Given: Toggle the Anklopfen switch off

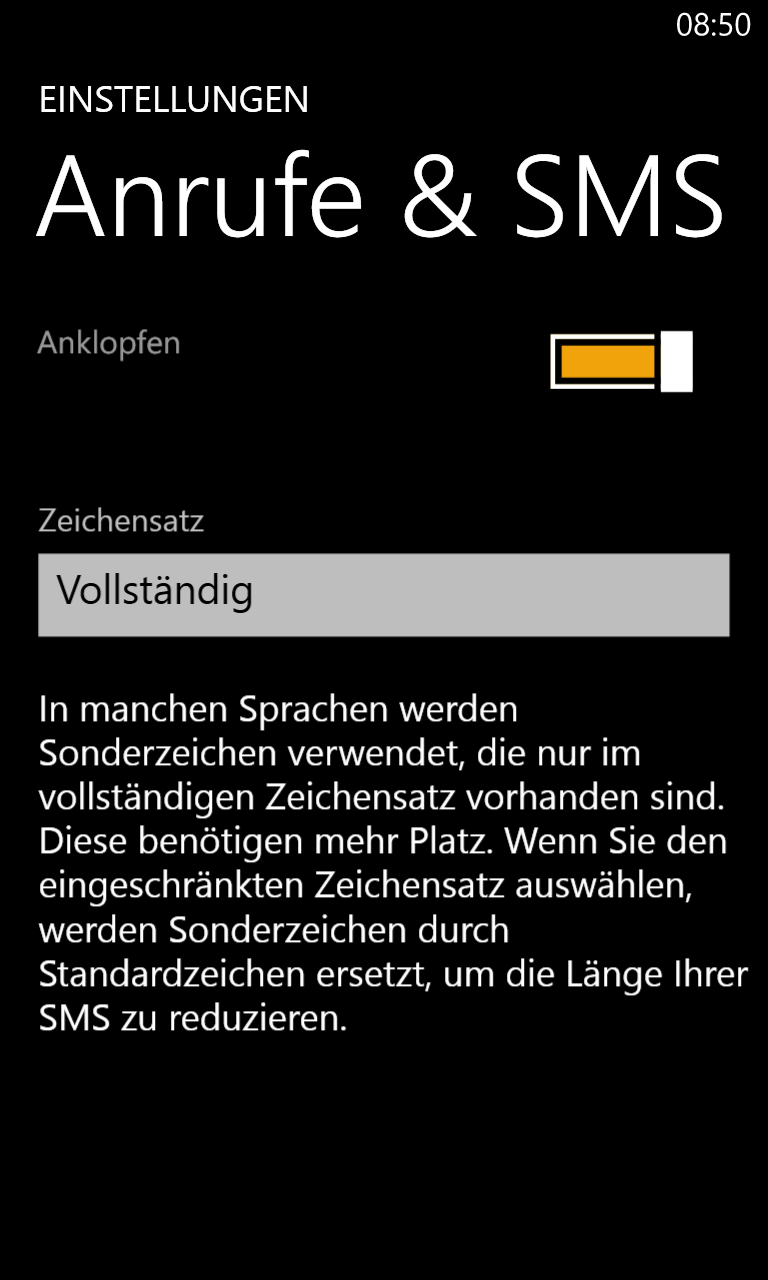Looking at the screenshot, I should 621,361.
